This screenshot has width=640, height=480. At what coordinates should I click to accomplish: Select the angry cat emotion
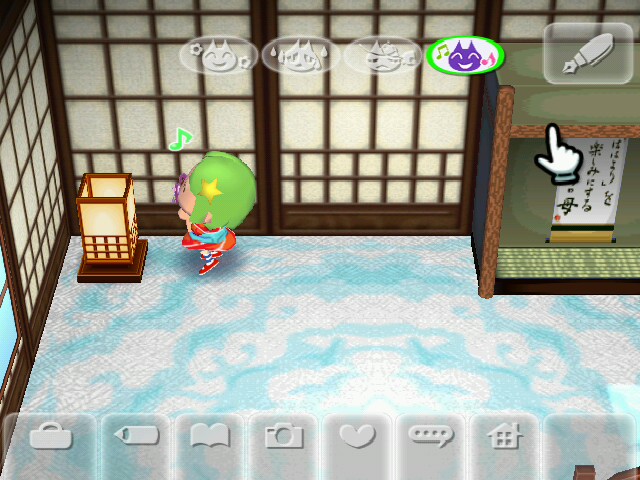pos(383,56)
